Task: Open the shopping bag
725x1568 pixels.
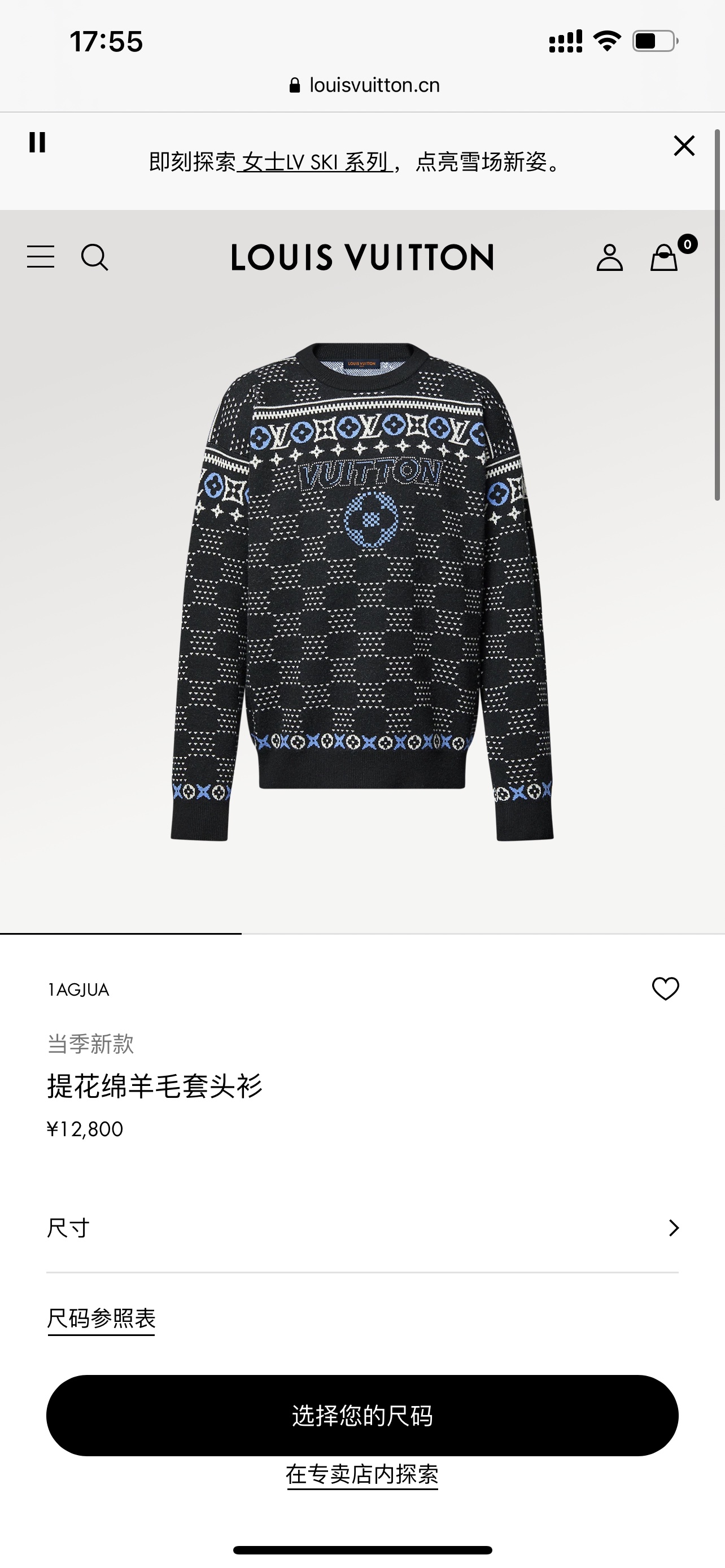Action: tap(665, 257)
